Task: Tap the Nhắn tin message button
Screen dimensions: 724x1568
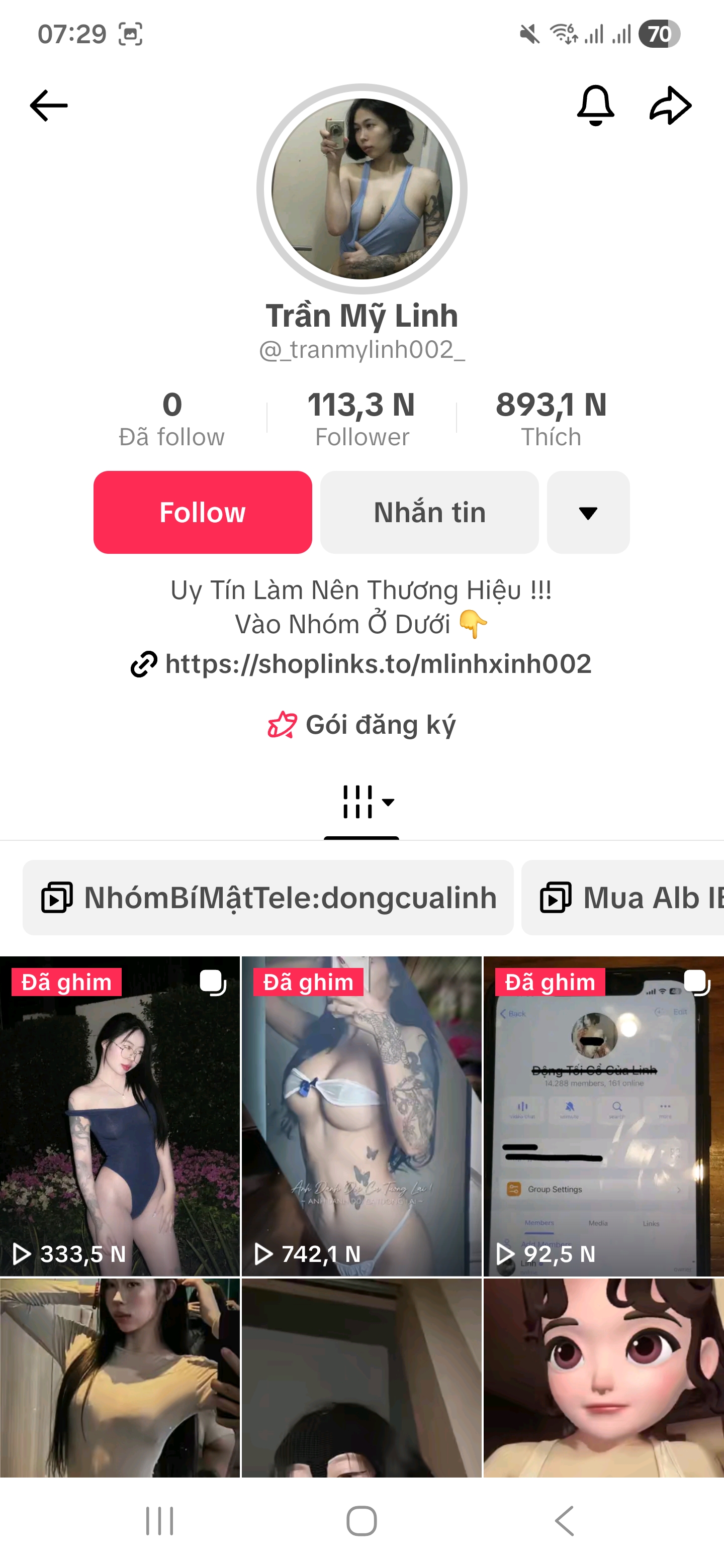Action: tap(429, 512)
